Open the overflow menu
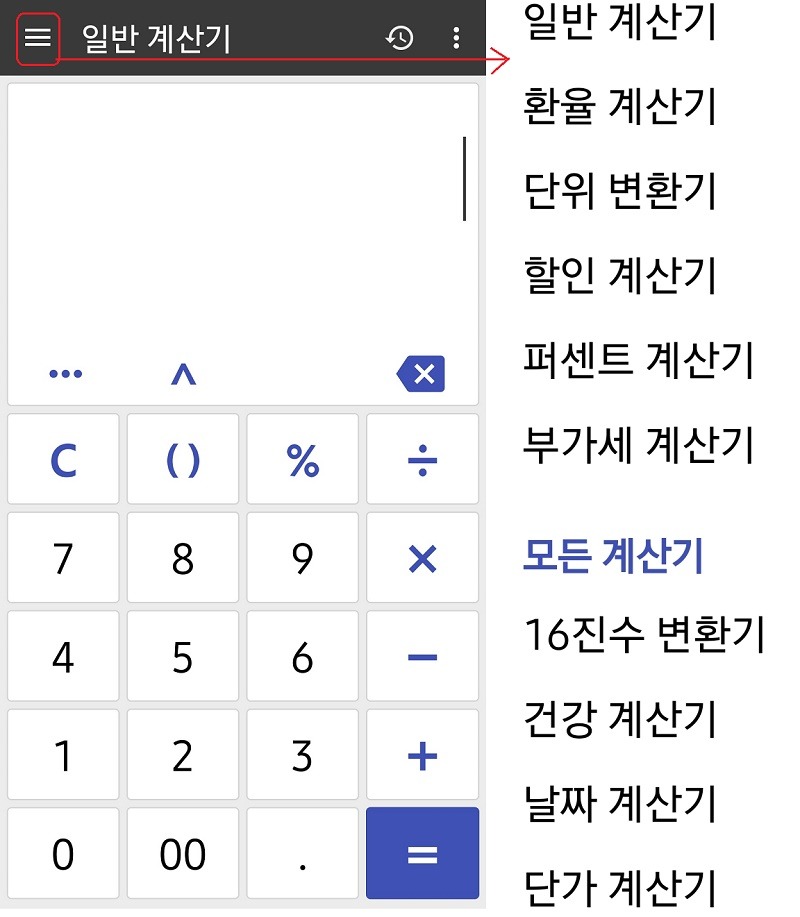 point(456,39)
